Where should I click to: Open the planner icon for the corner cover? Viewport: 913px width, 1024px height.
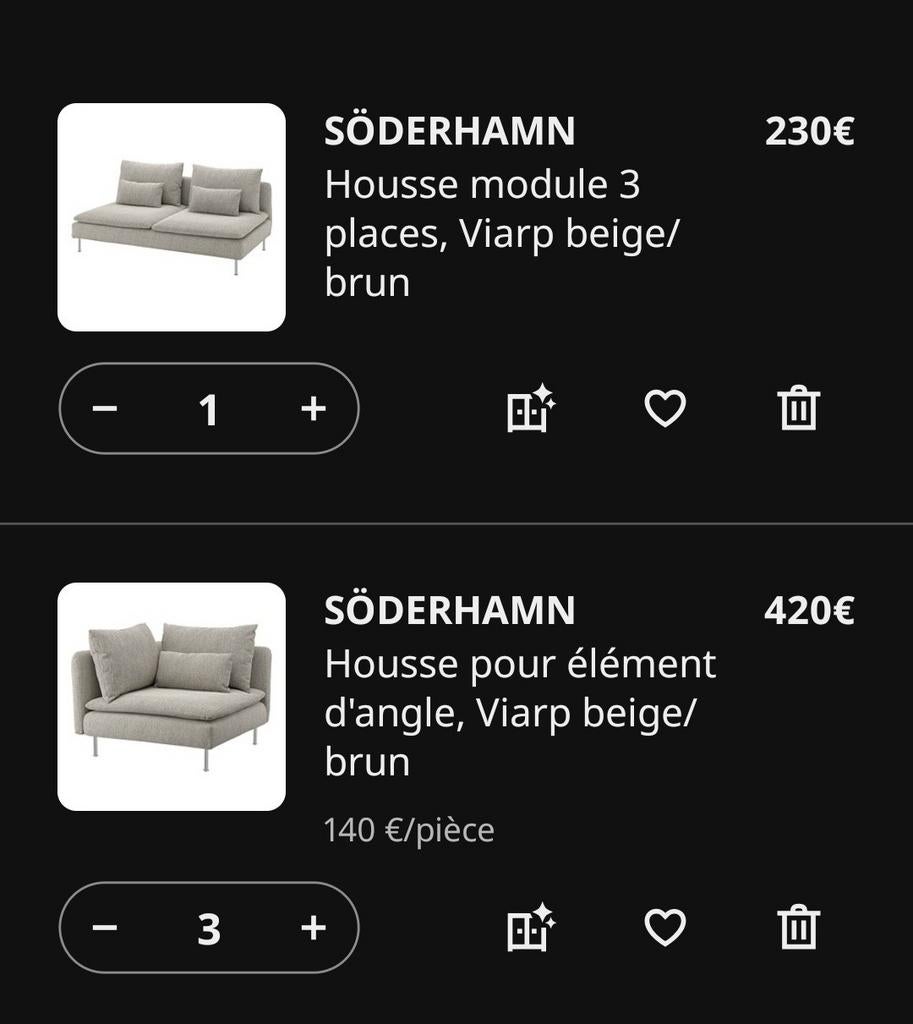[530, 927]
